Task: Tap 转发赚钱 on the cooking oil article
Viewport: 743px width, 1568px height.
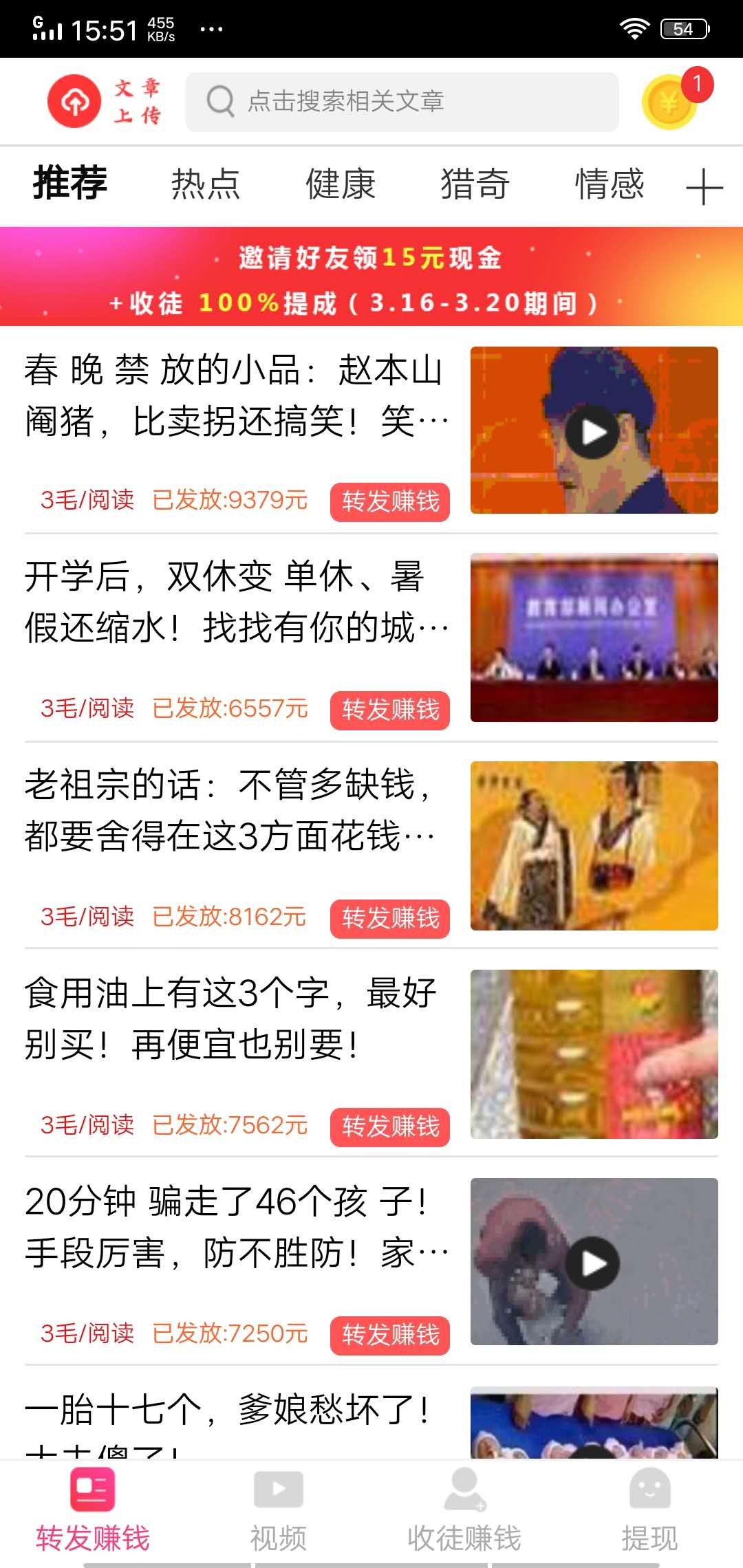Action: click(x=389, y=1126)
